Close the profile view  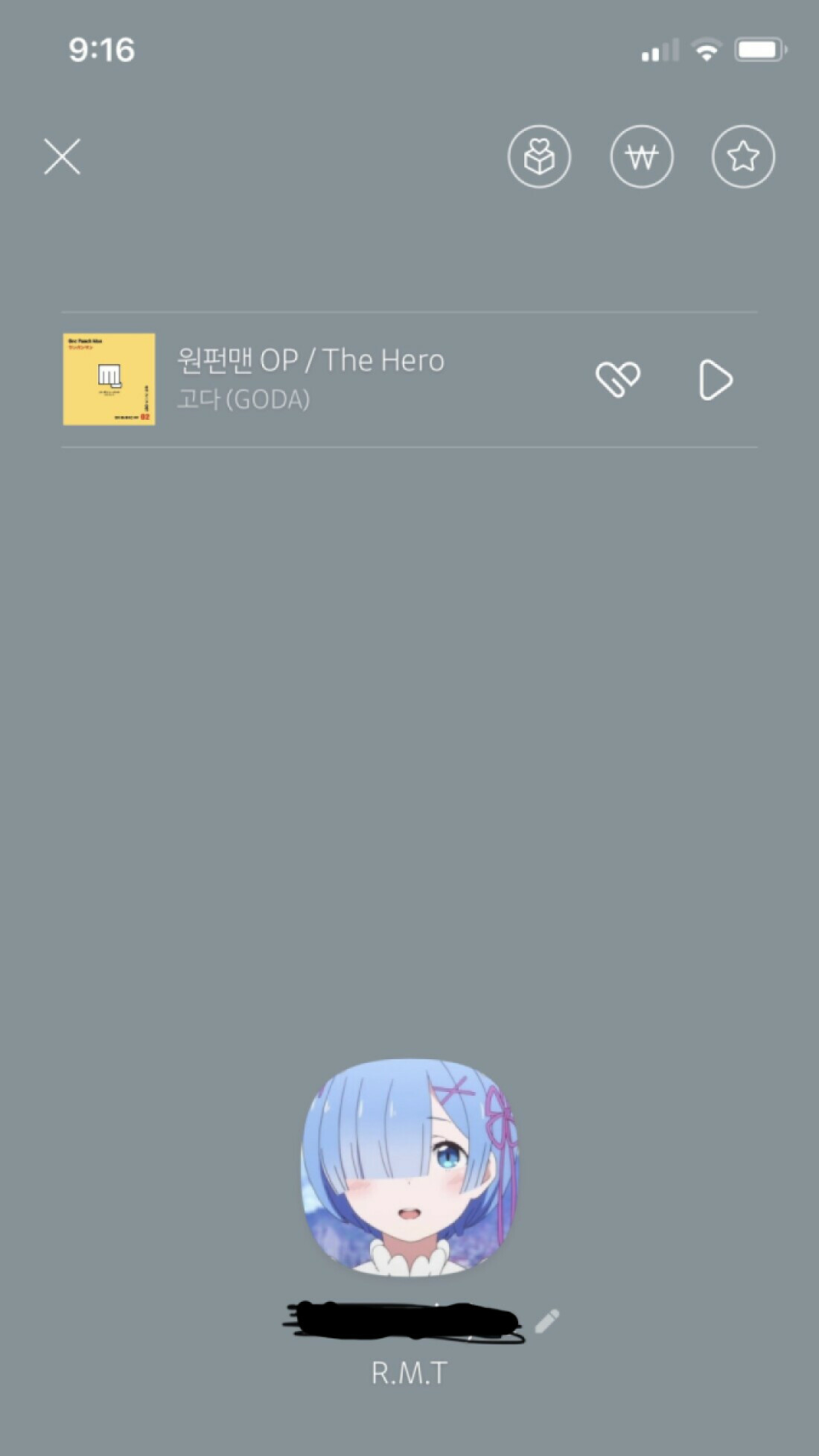(x=62, y=156)
